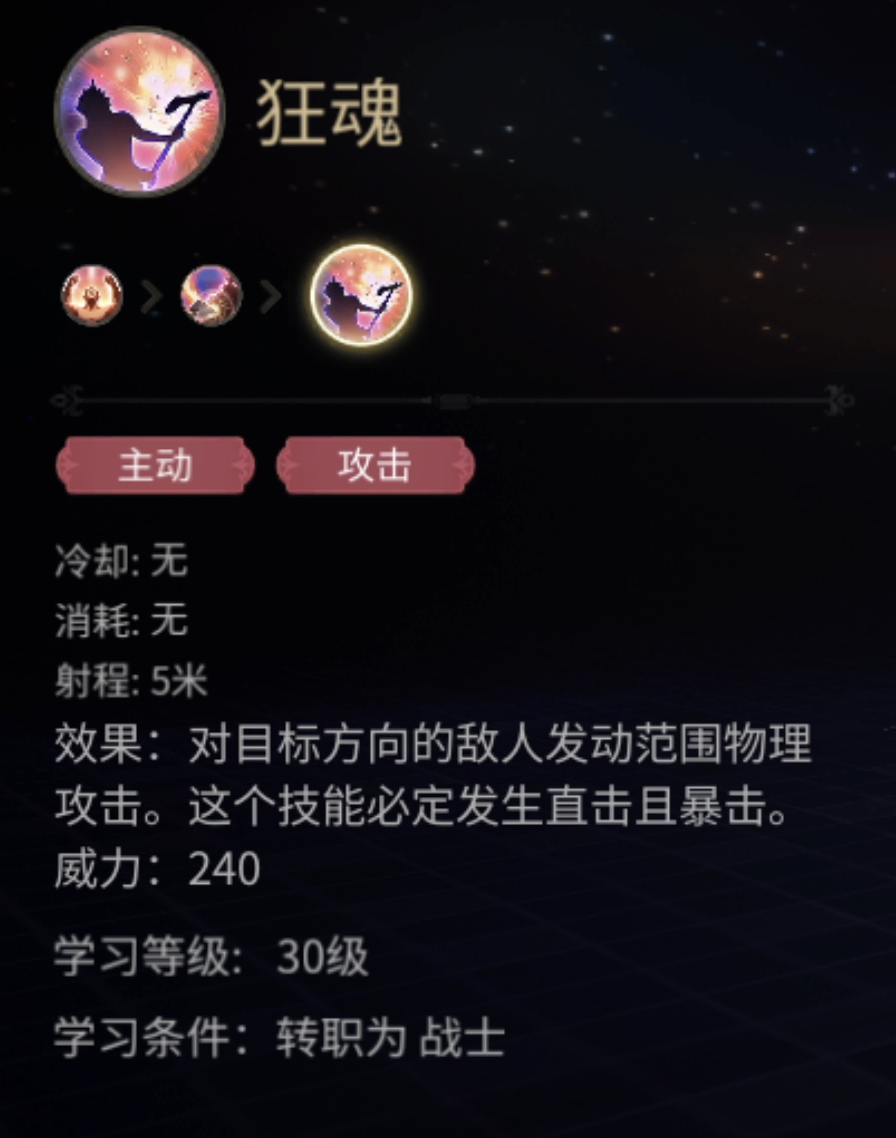Select the second skill icon in the combo chain
This screenshot has height=1138, width=896.
coord(211,296)
